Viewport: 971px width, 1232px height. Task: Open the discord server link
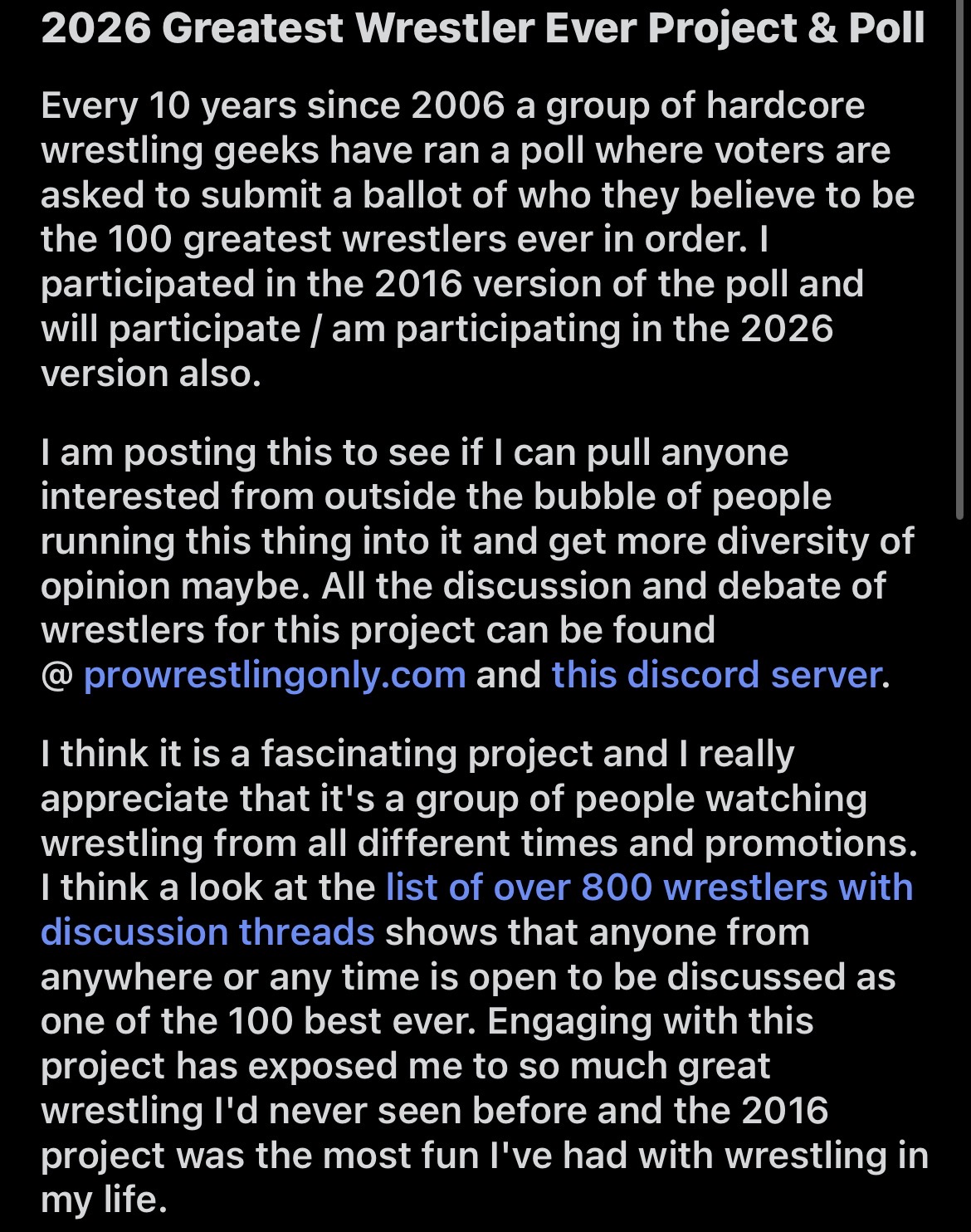point(715,675)
